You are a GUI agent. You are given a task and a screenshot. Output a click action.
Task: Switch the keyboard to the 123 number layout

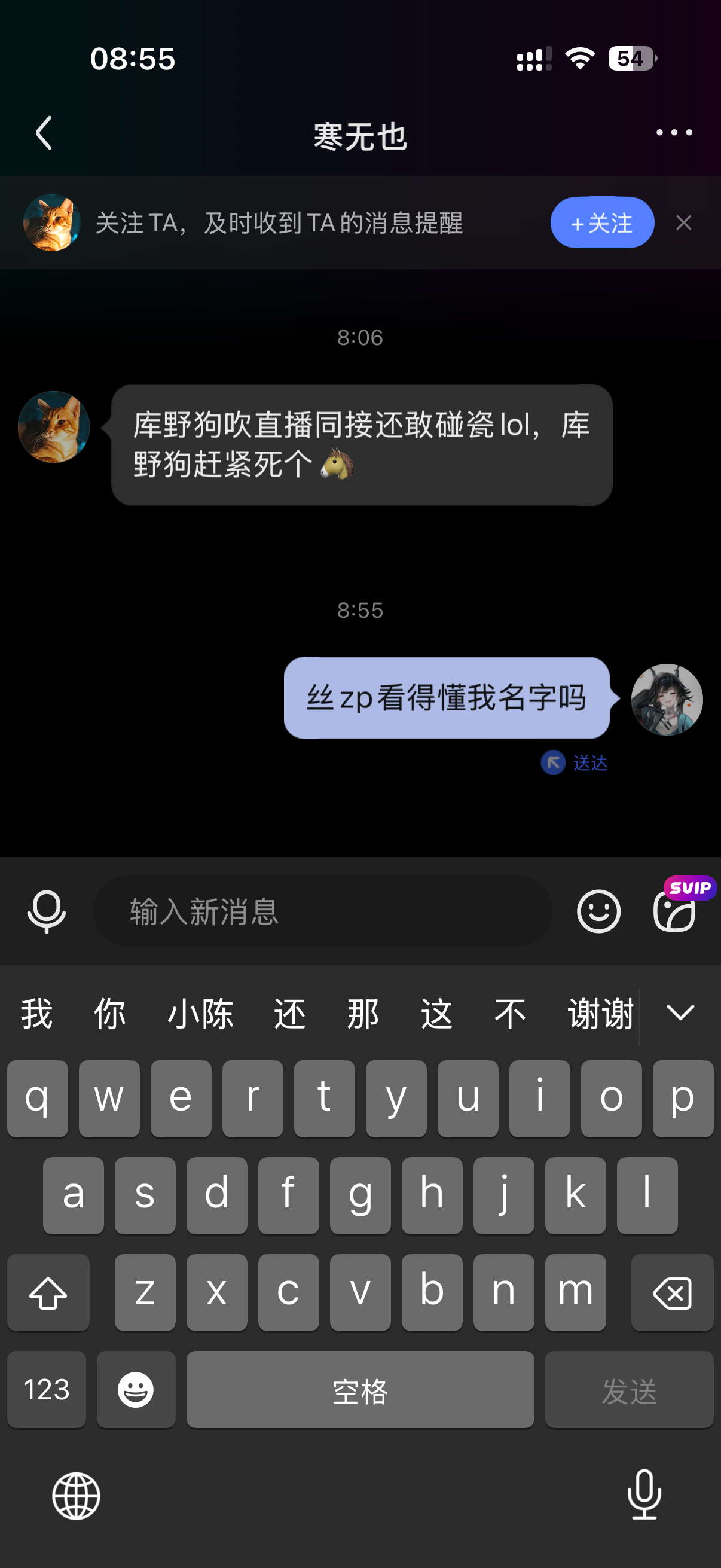point(47,1390)
